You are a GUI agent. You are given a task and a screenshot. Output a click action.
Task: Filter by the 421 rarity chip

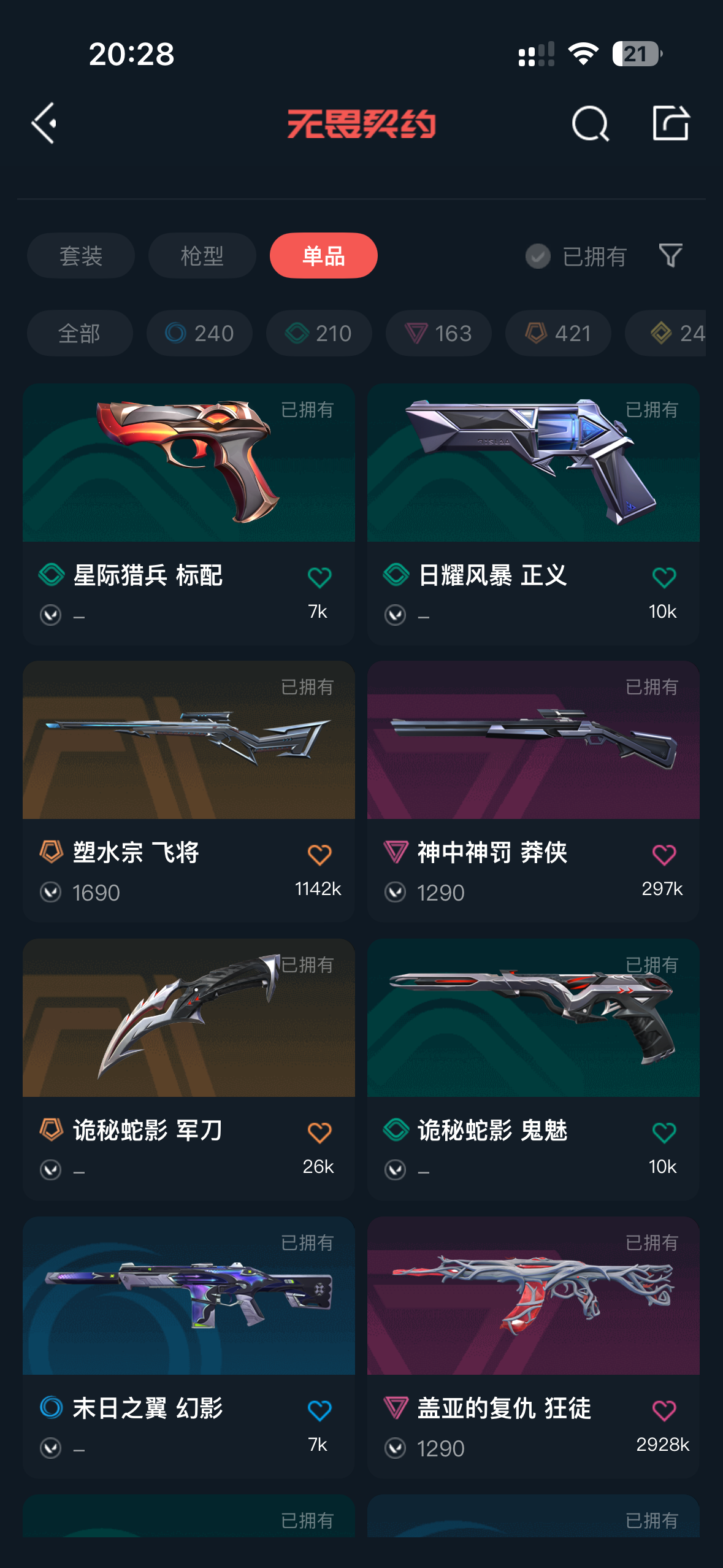pos(558,333)
